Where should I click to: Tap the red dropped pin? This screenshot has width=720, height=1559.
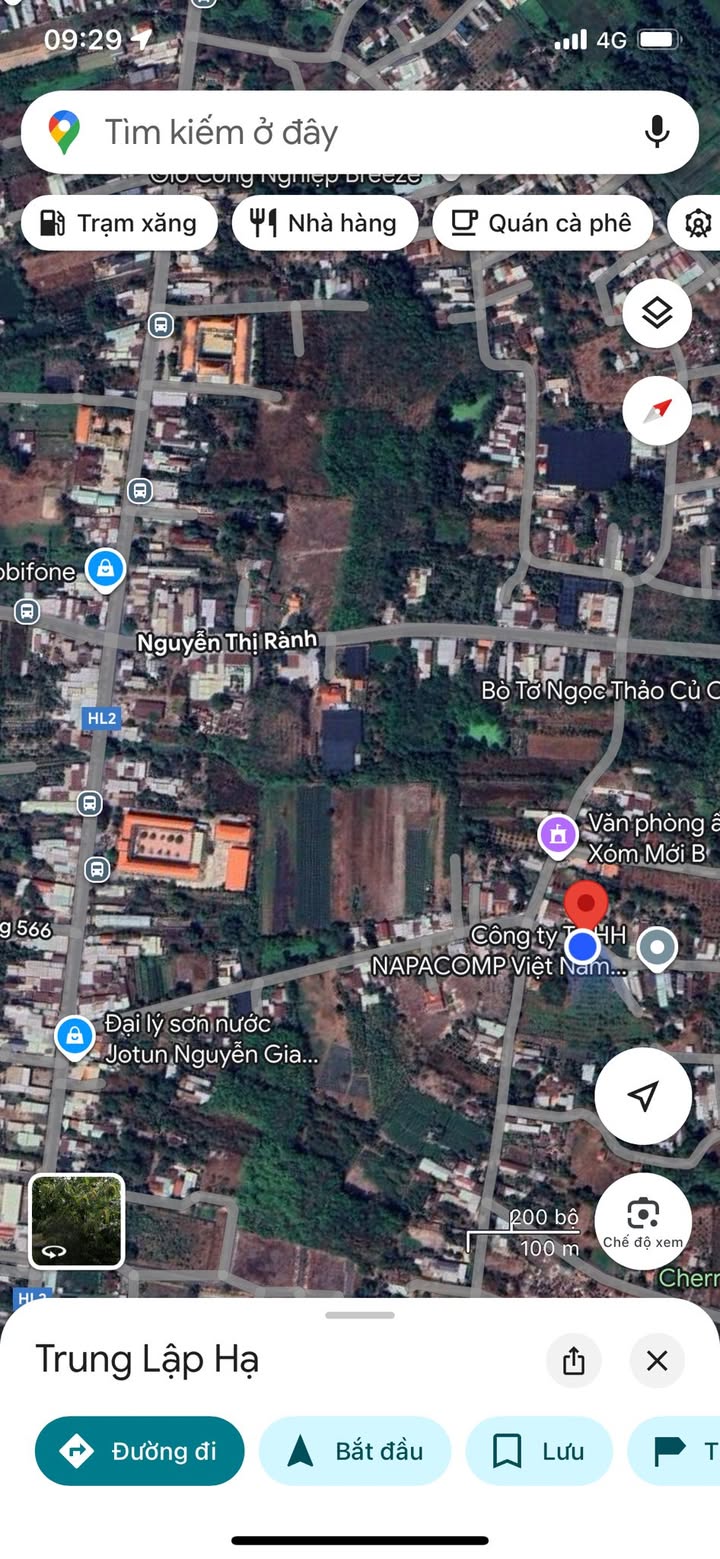coord(586,903)
